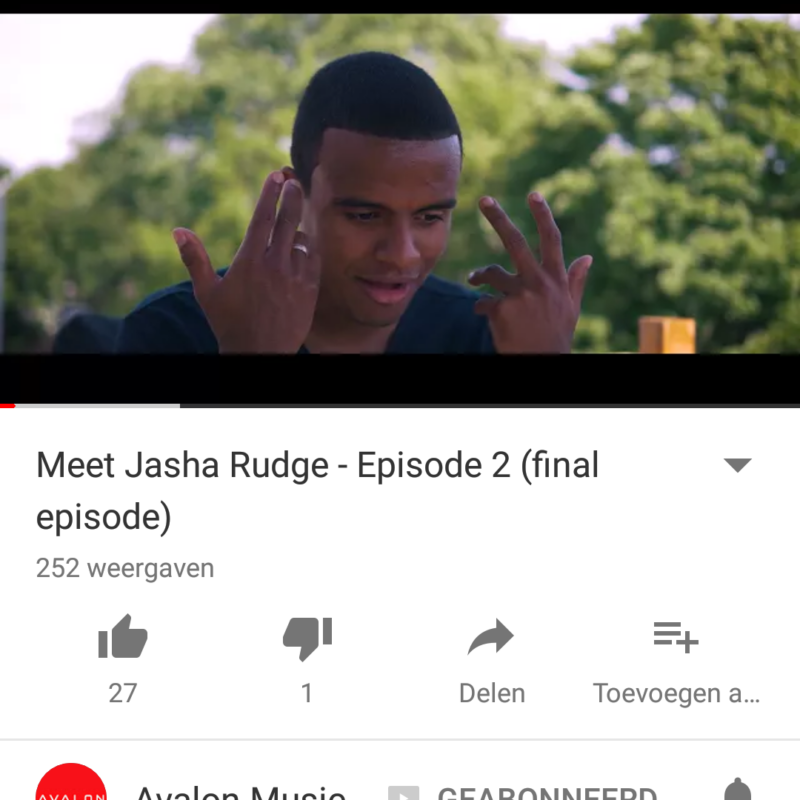Expand the video description with the arrow
Viewport: 800px width, 800px height.
(x=737, y=465)
